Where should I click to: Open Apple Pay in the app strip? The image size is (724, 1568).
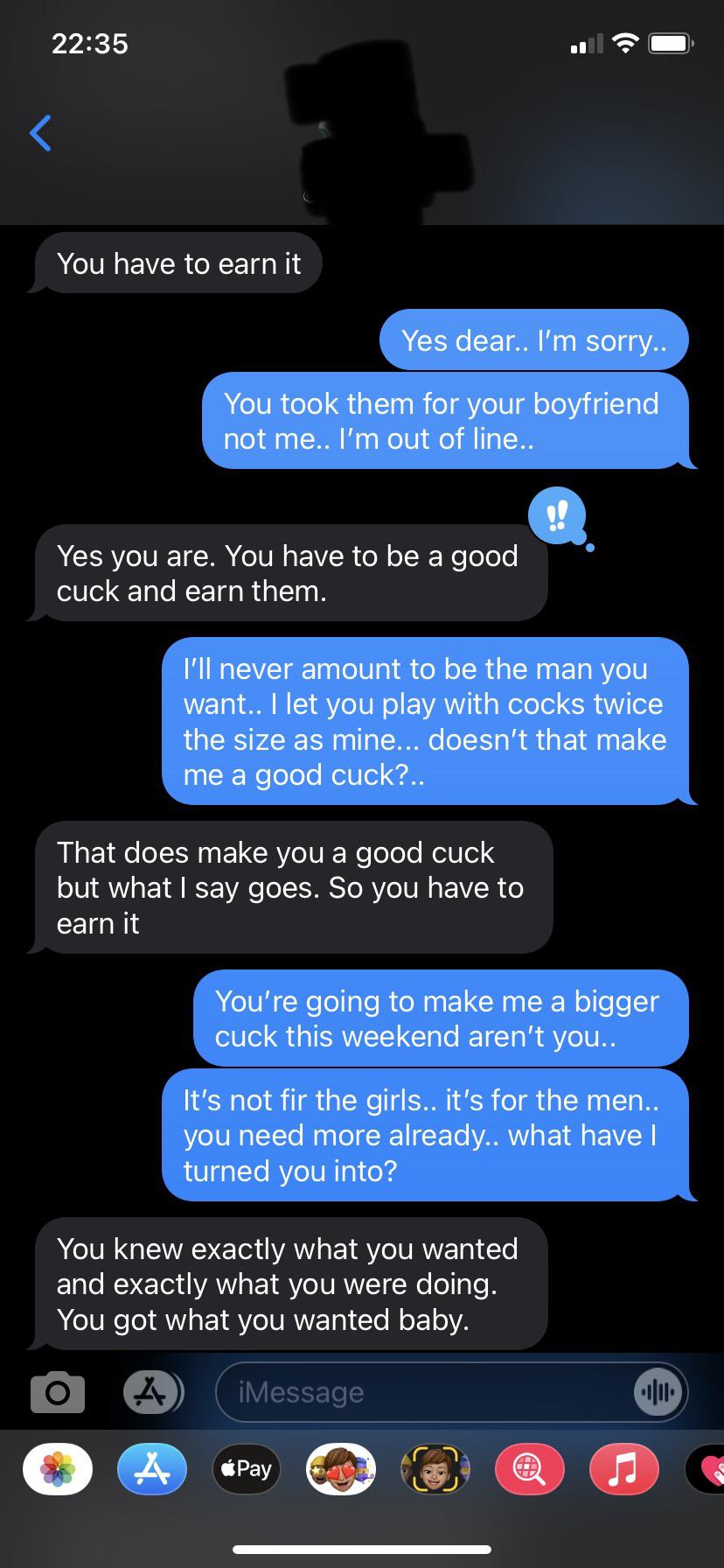pos(247,1468)
